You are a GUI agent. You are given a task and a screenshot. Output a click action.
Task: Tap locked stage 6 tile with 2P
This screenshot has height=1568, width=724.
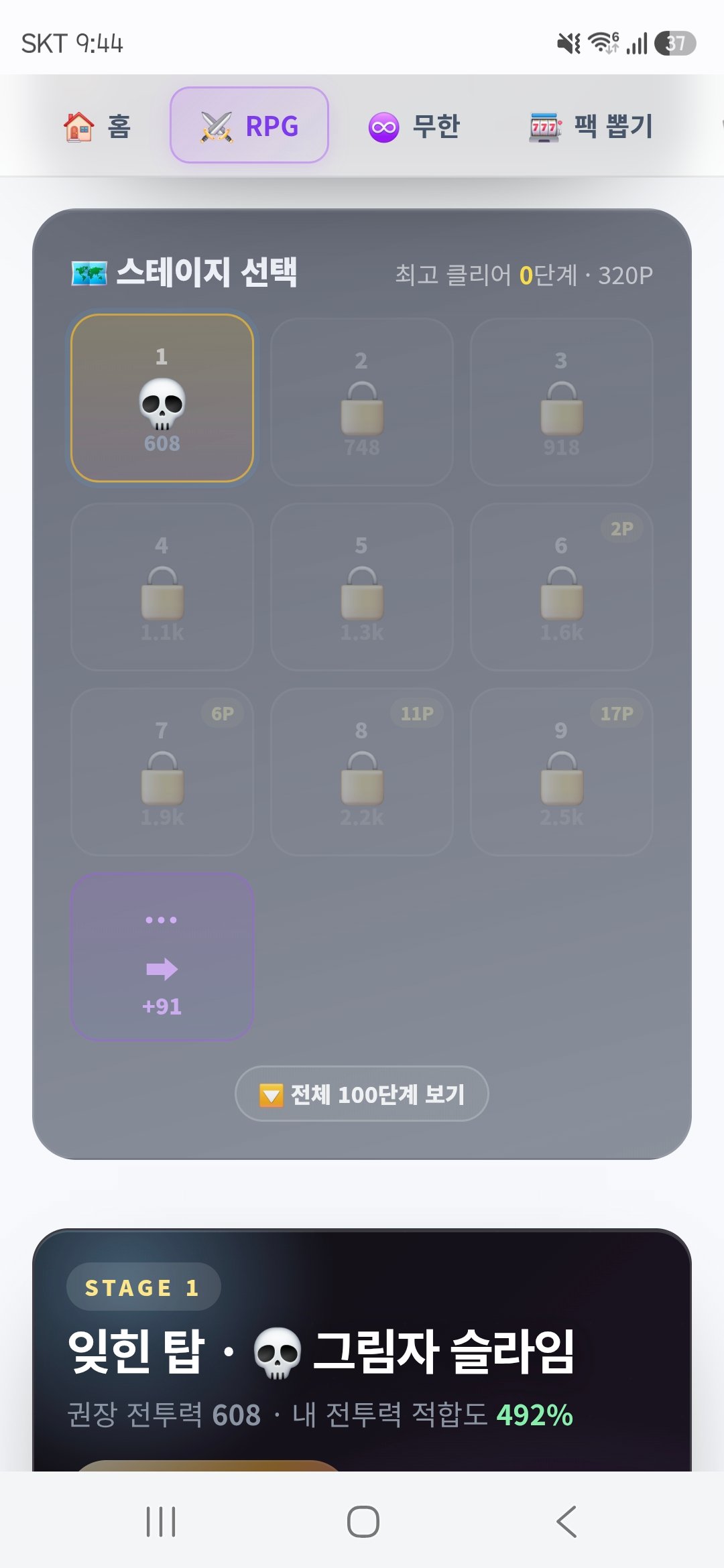coord(562,587)
